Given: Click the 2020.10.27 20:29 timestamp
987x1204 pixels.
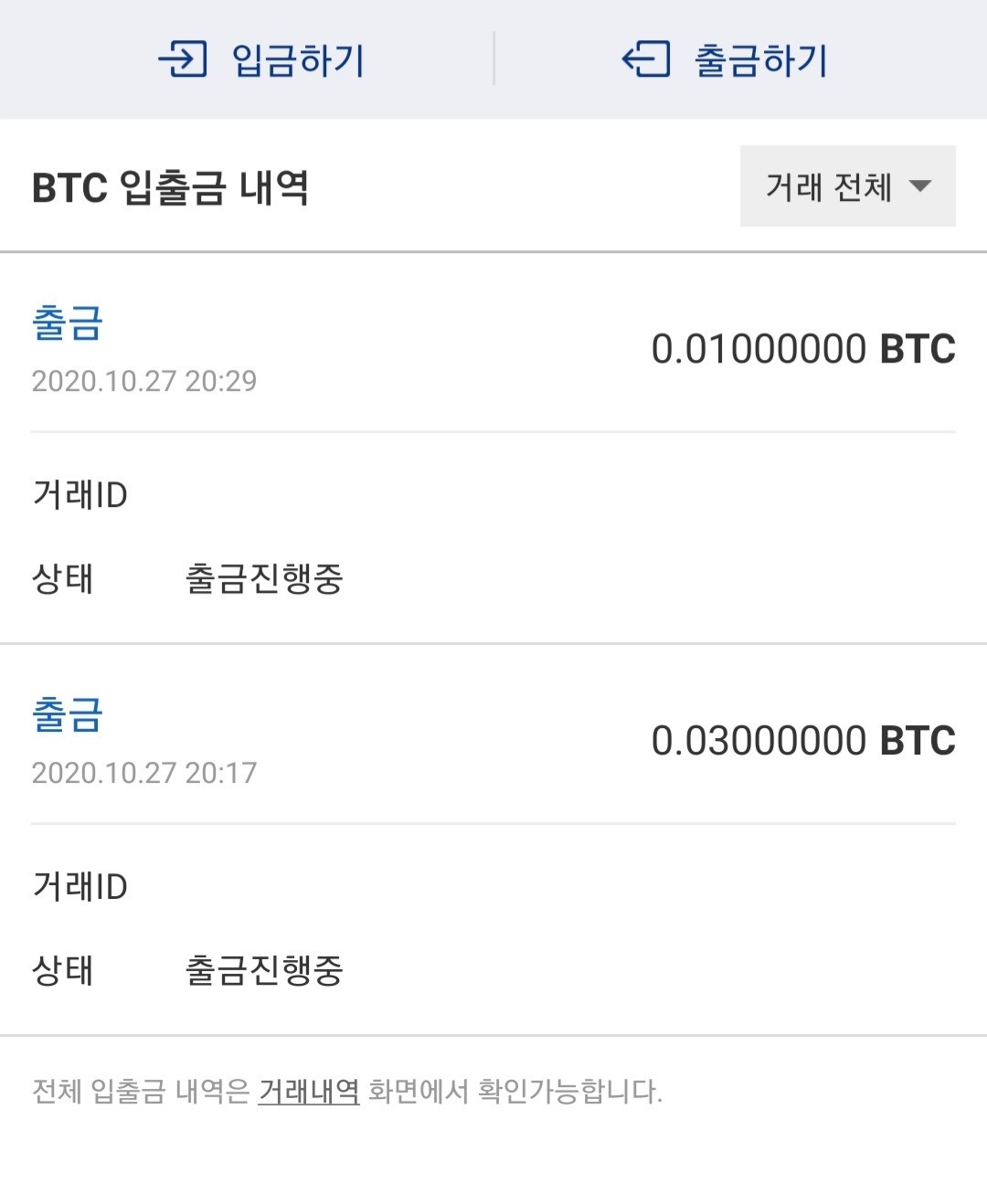Looking at the screenshot, I should point(143,381).
